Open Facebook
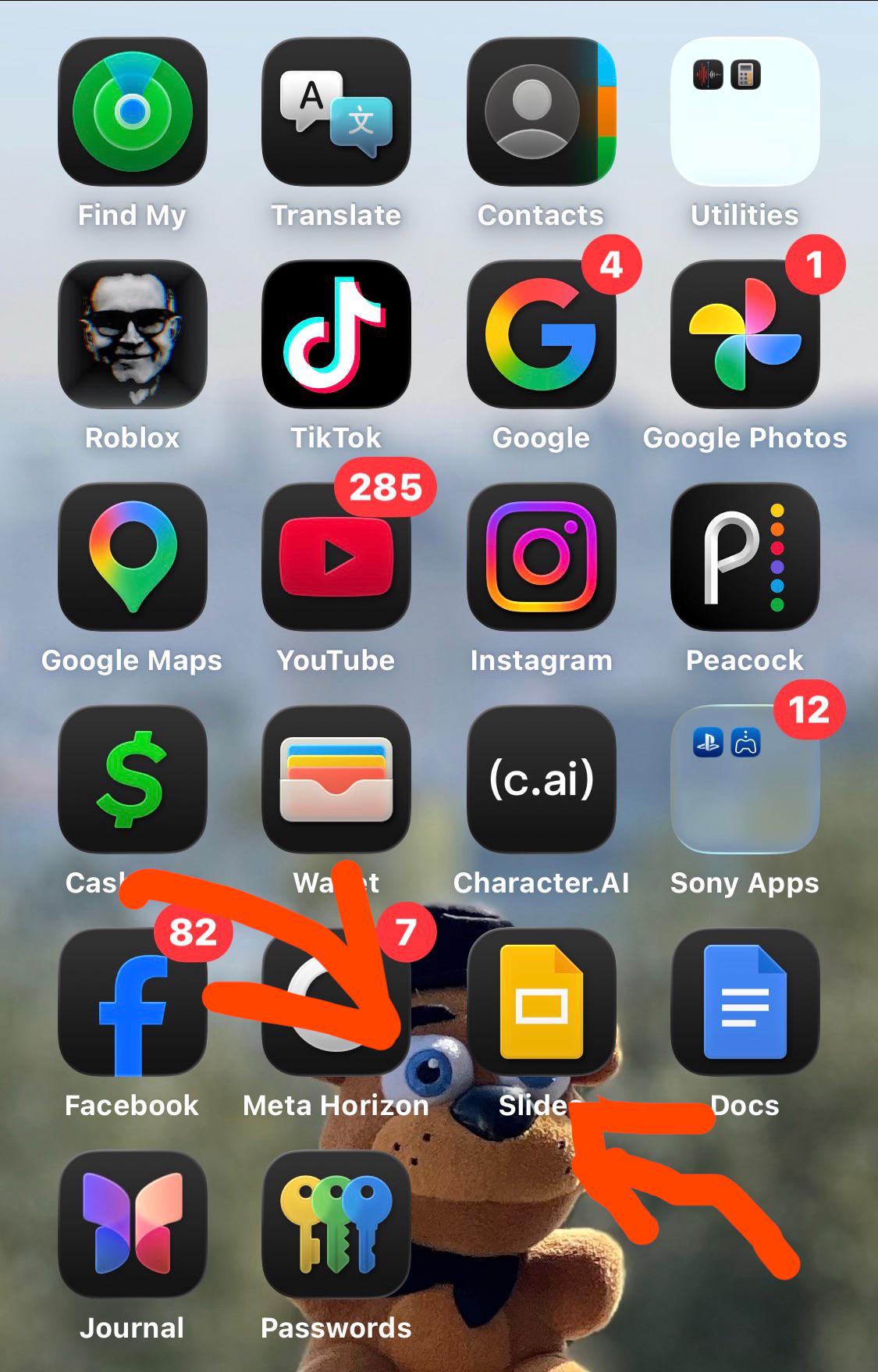 (132, 1002)
